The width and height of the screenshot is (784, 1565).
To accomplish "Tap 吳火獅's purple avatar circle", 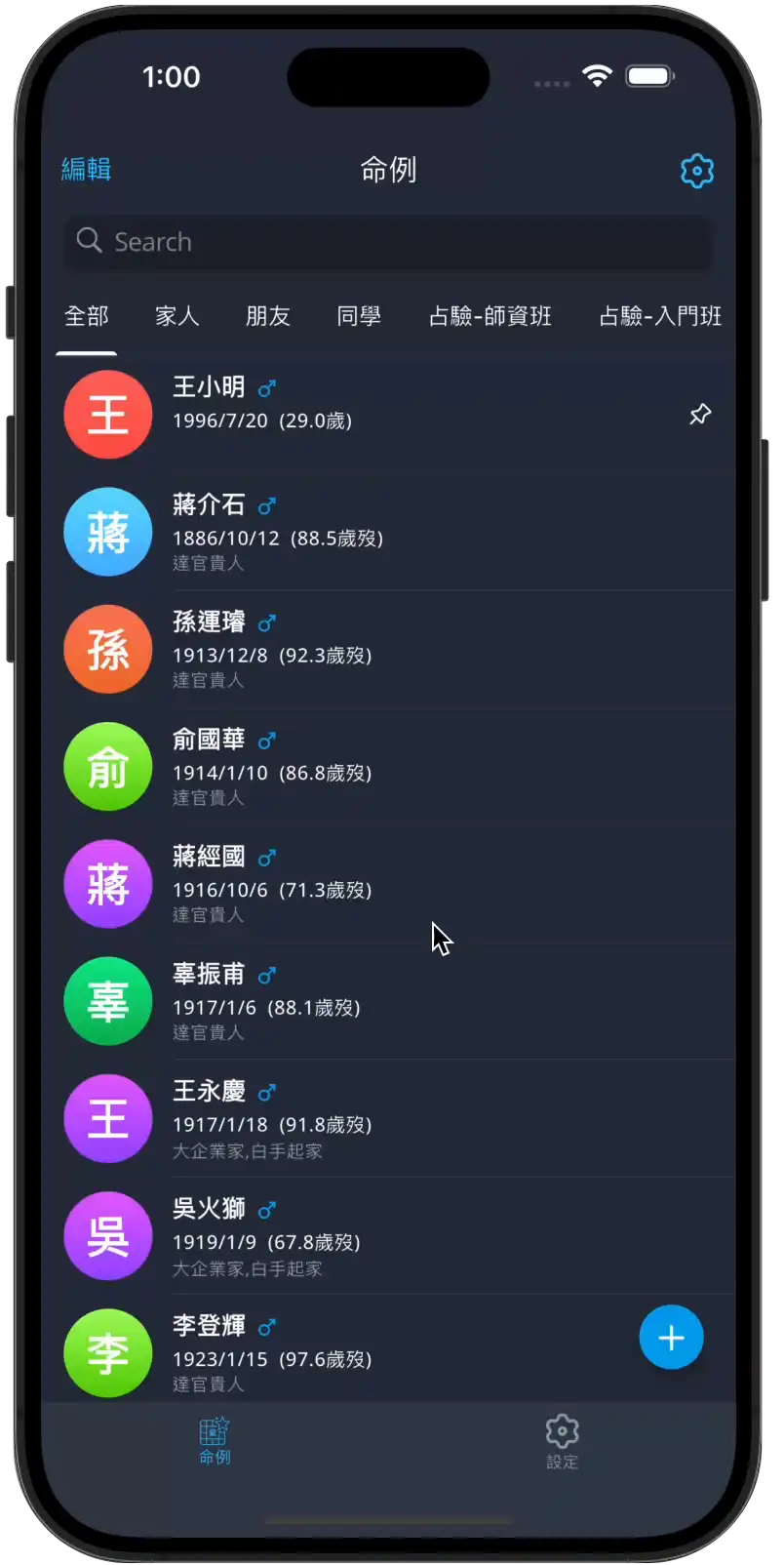I will [107, 1235].
